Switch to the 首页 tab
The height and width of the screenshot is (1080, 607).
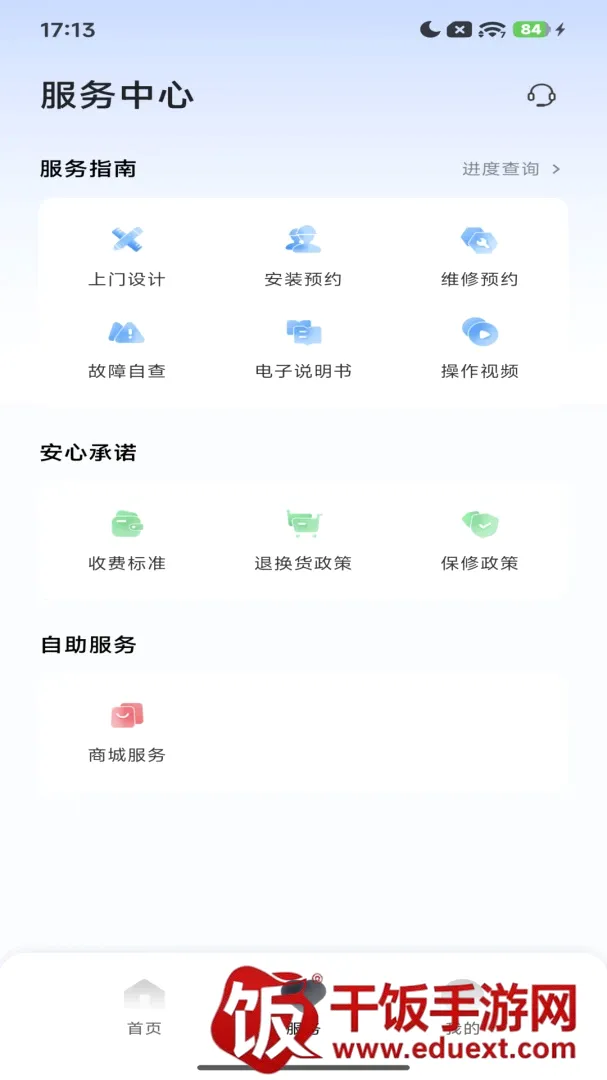[x=144, y=1008]
